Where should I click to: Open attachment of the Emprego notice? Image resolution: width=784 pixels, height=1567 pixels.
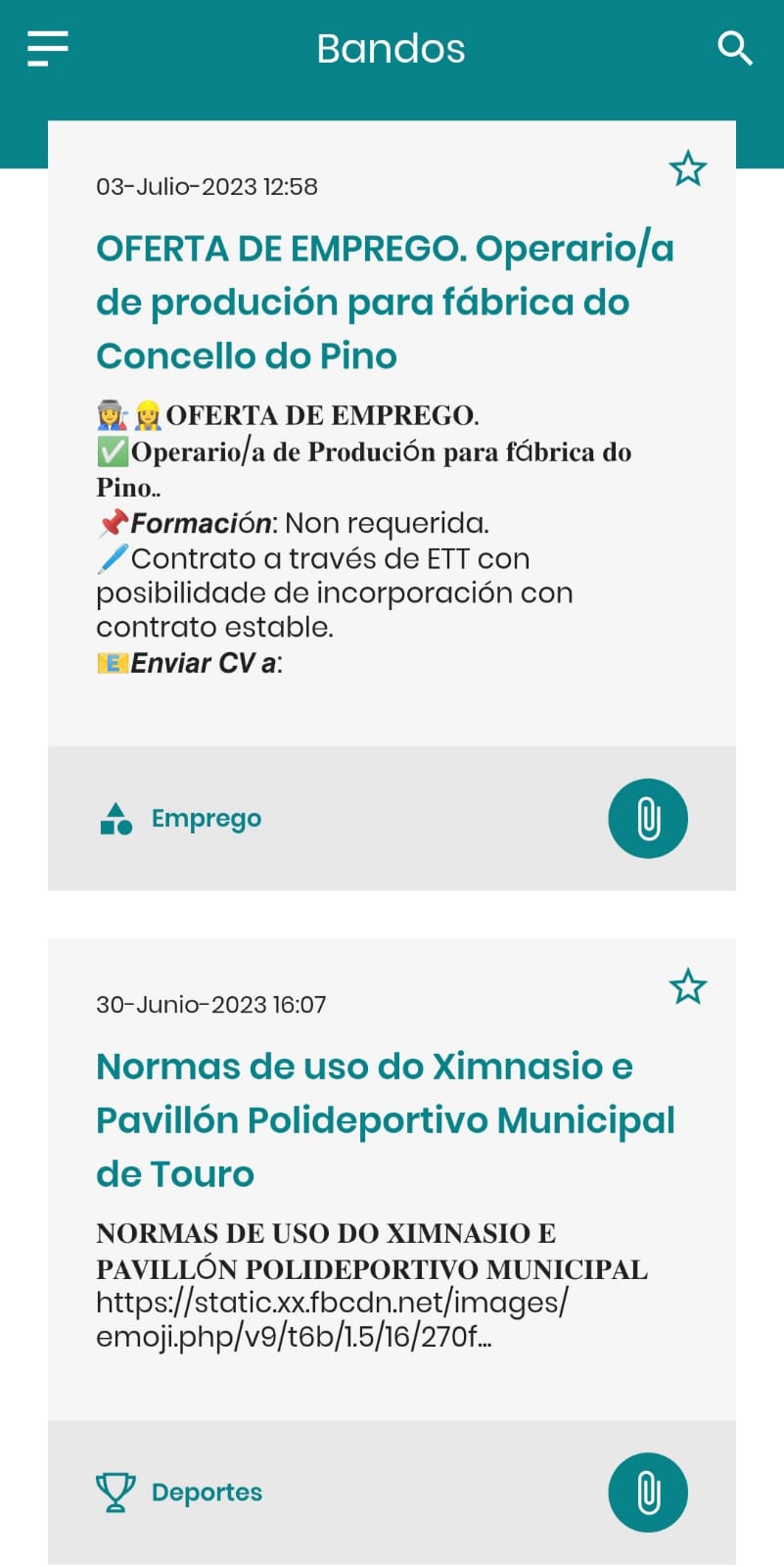tap(648, 819)
